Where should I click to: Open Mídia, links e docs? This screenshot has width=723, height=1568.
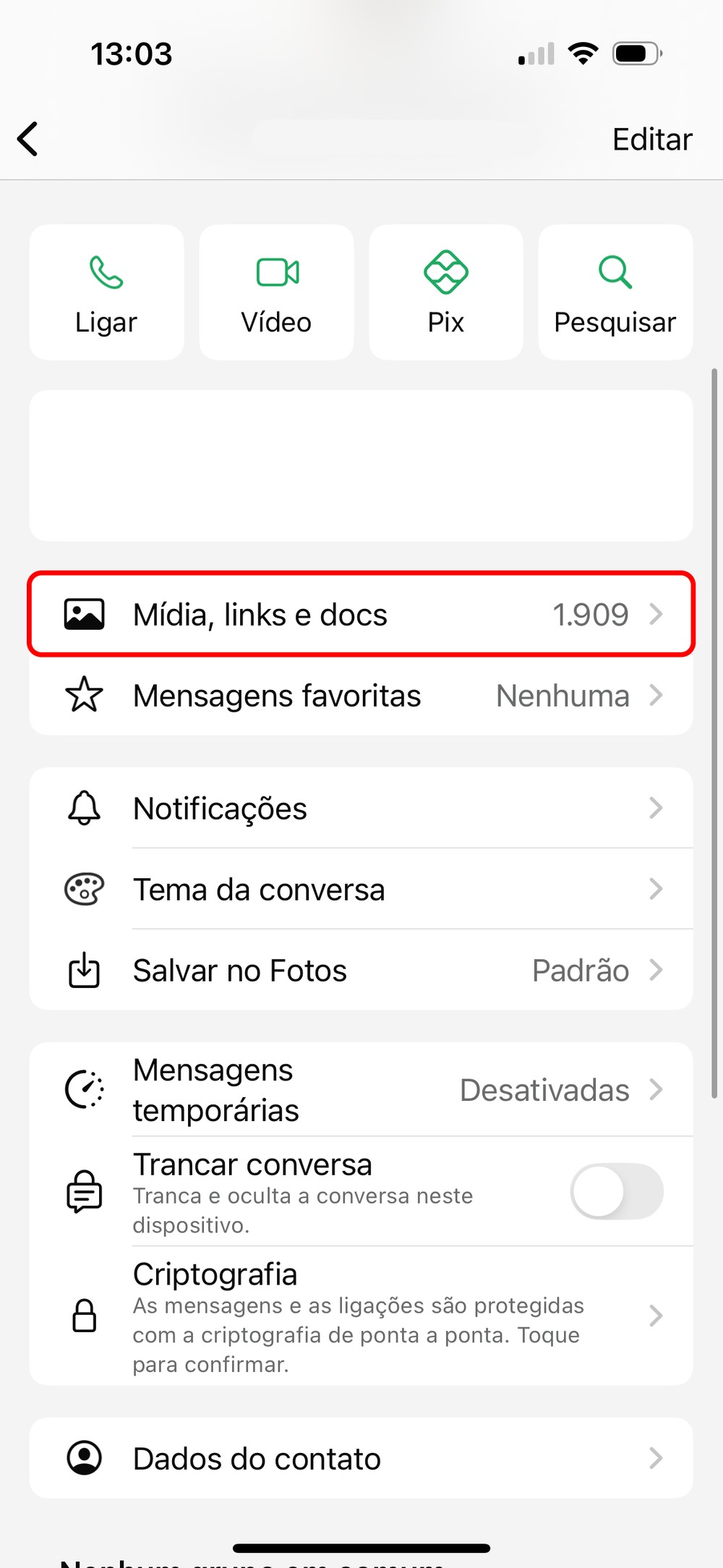tap(361, 614)
